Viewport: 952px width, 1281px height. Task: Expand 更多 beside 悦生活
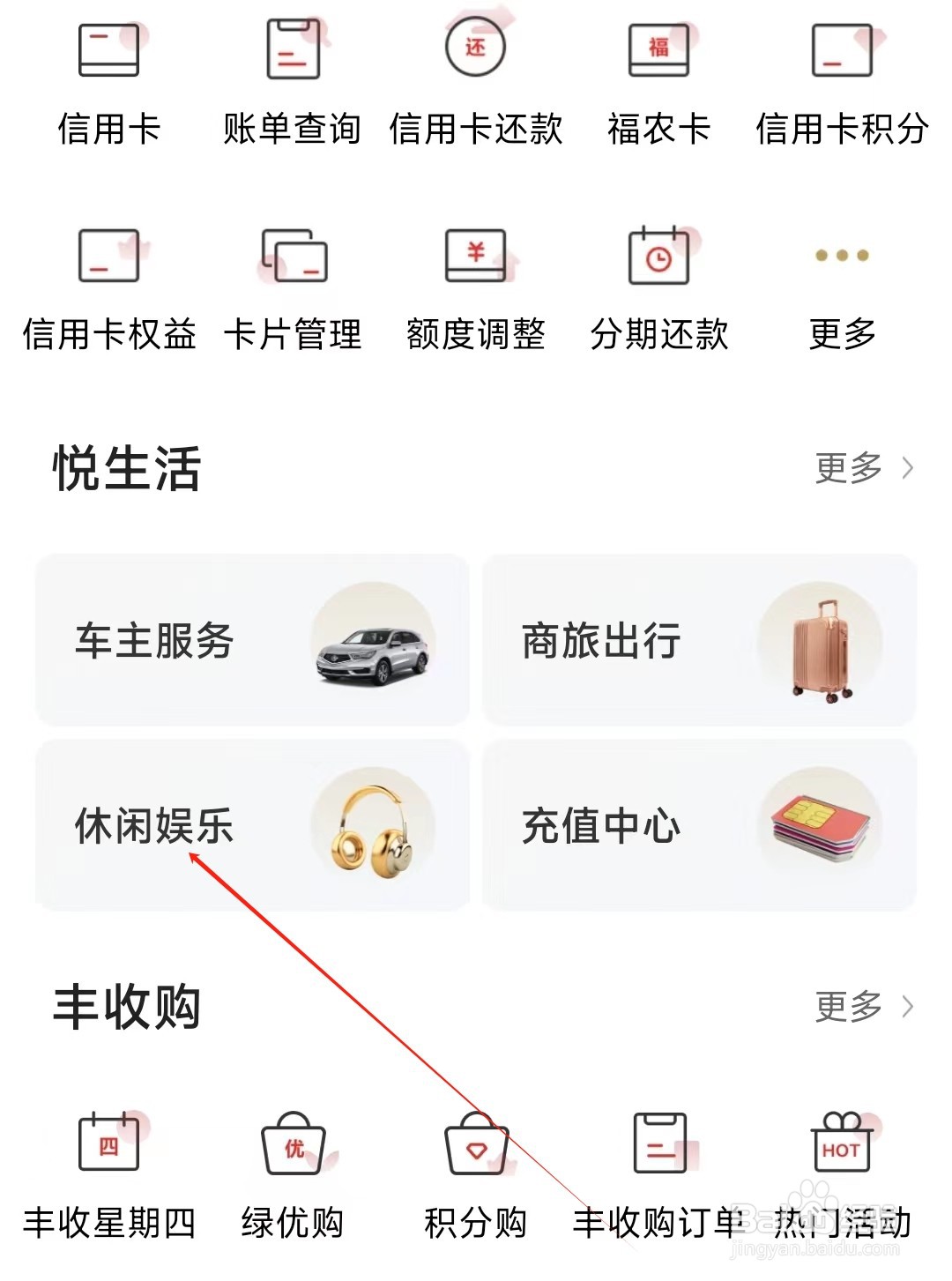[863, 468]
